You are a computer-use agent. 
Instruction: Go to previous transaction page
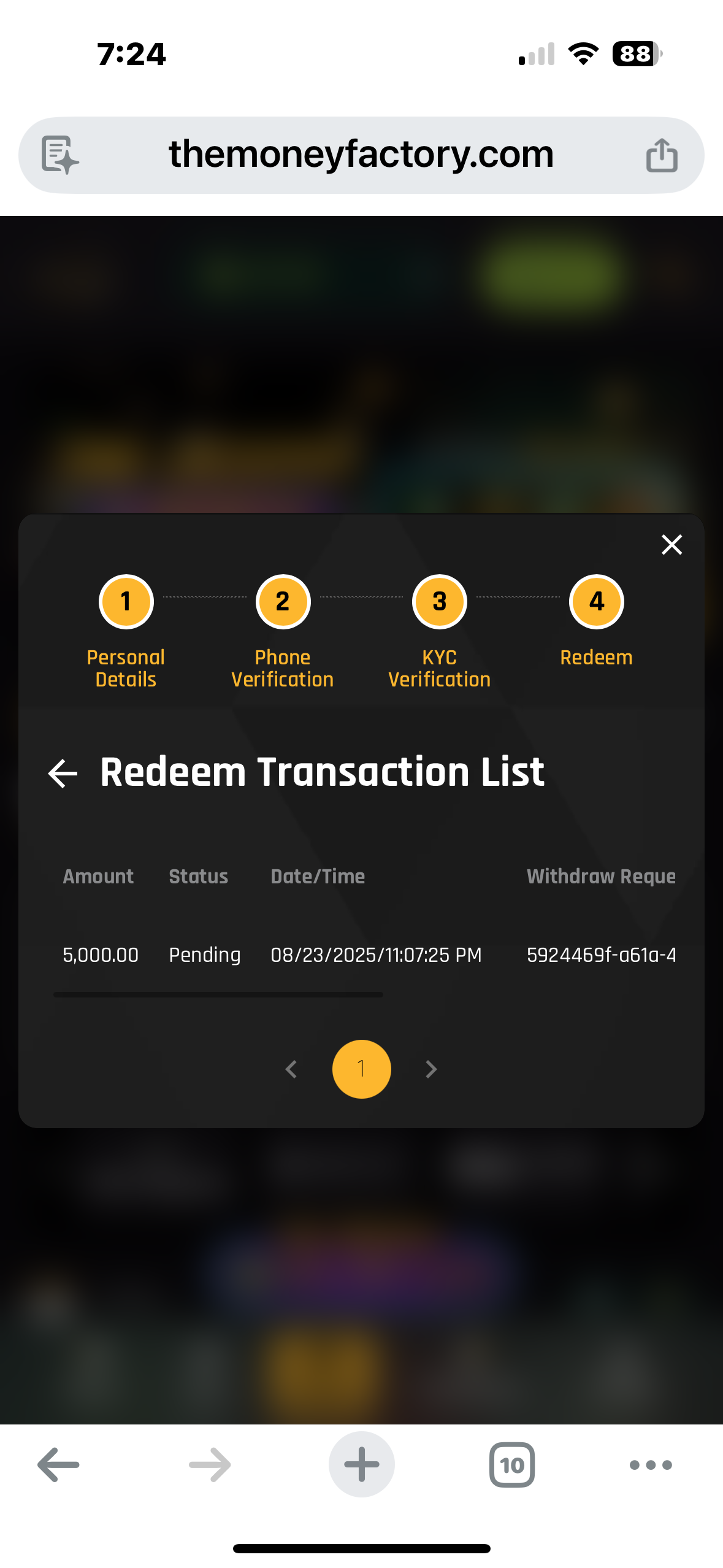[291, 1069]
